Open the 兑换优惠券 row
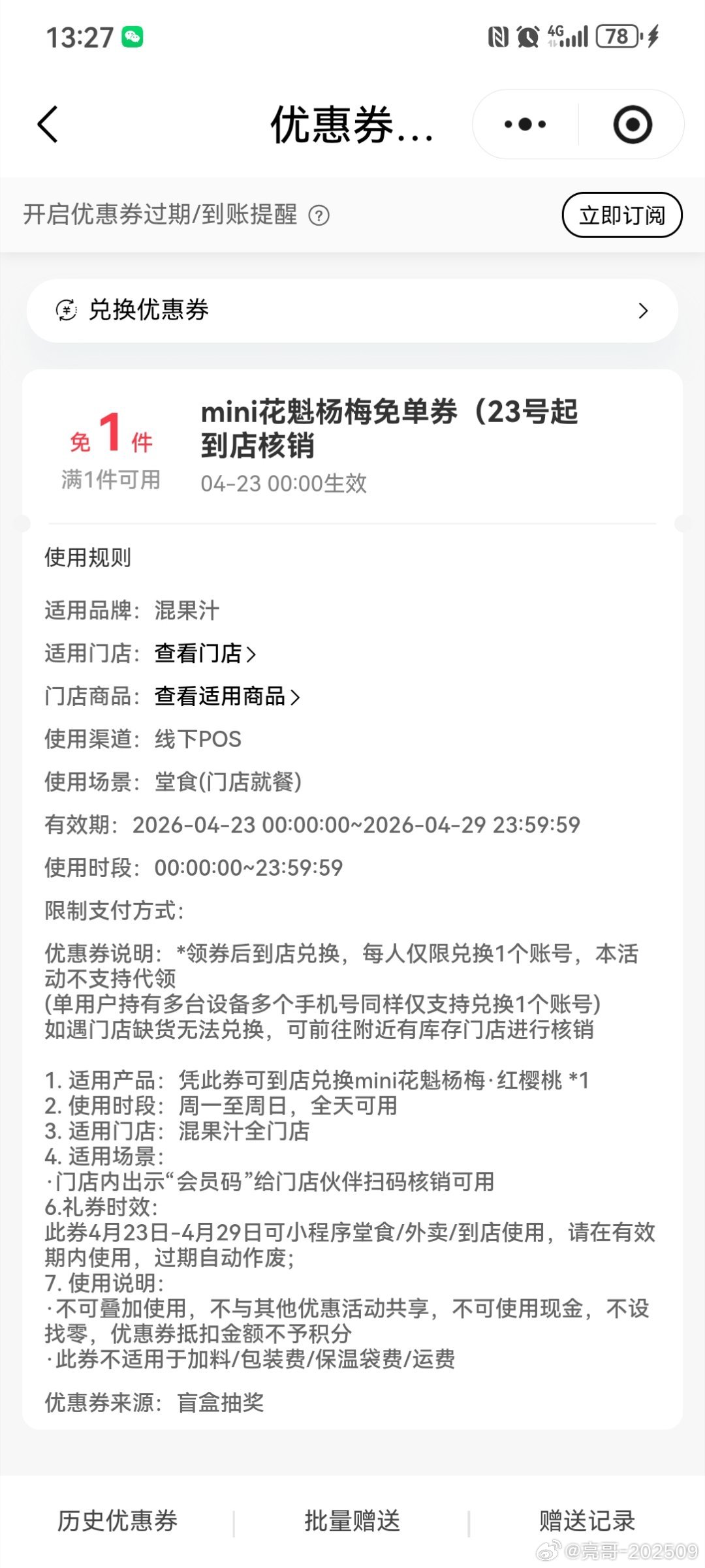 tap(352, 311)
